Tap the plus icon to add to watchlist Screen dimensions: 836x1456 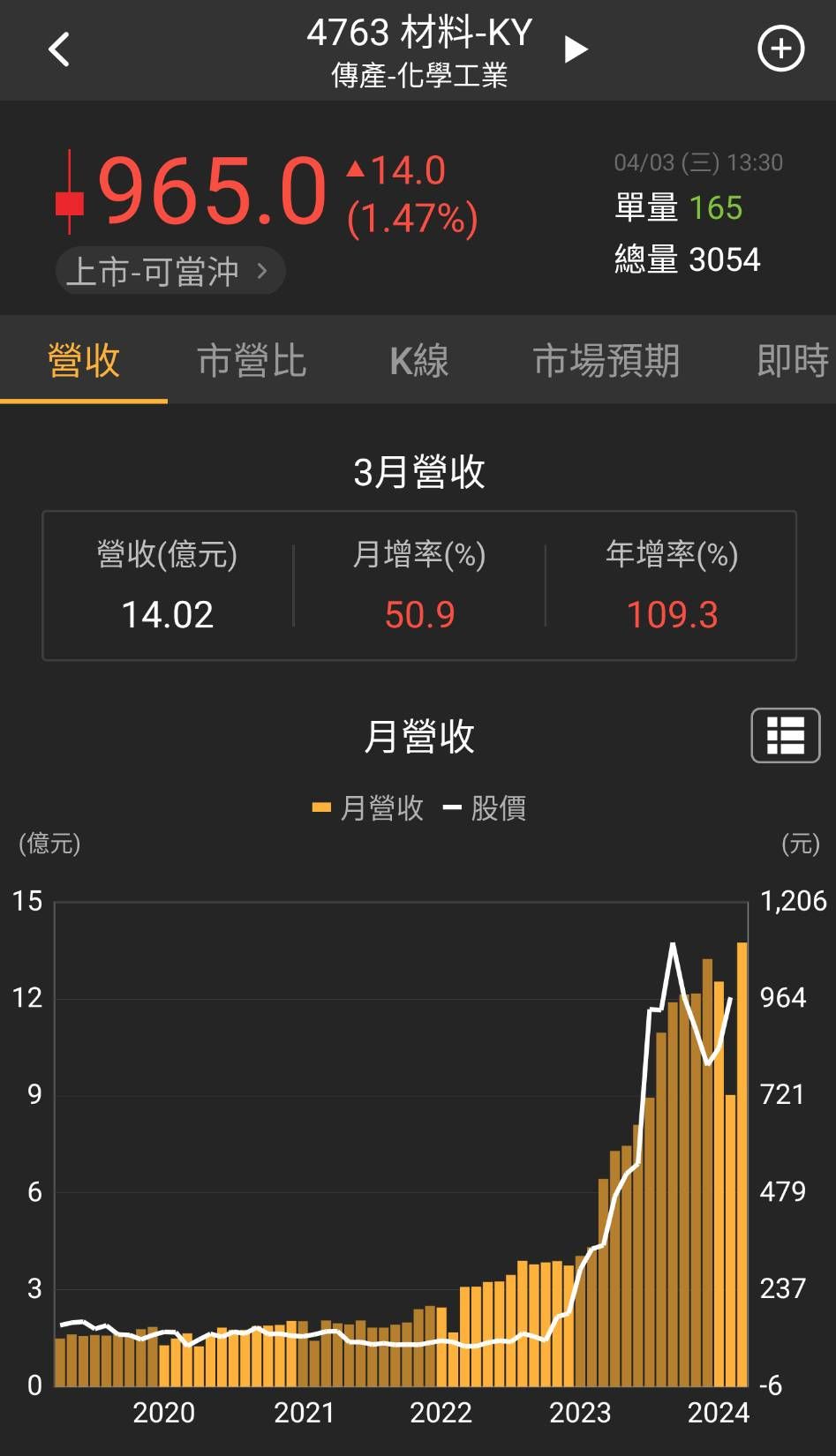click(780, 49)
